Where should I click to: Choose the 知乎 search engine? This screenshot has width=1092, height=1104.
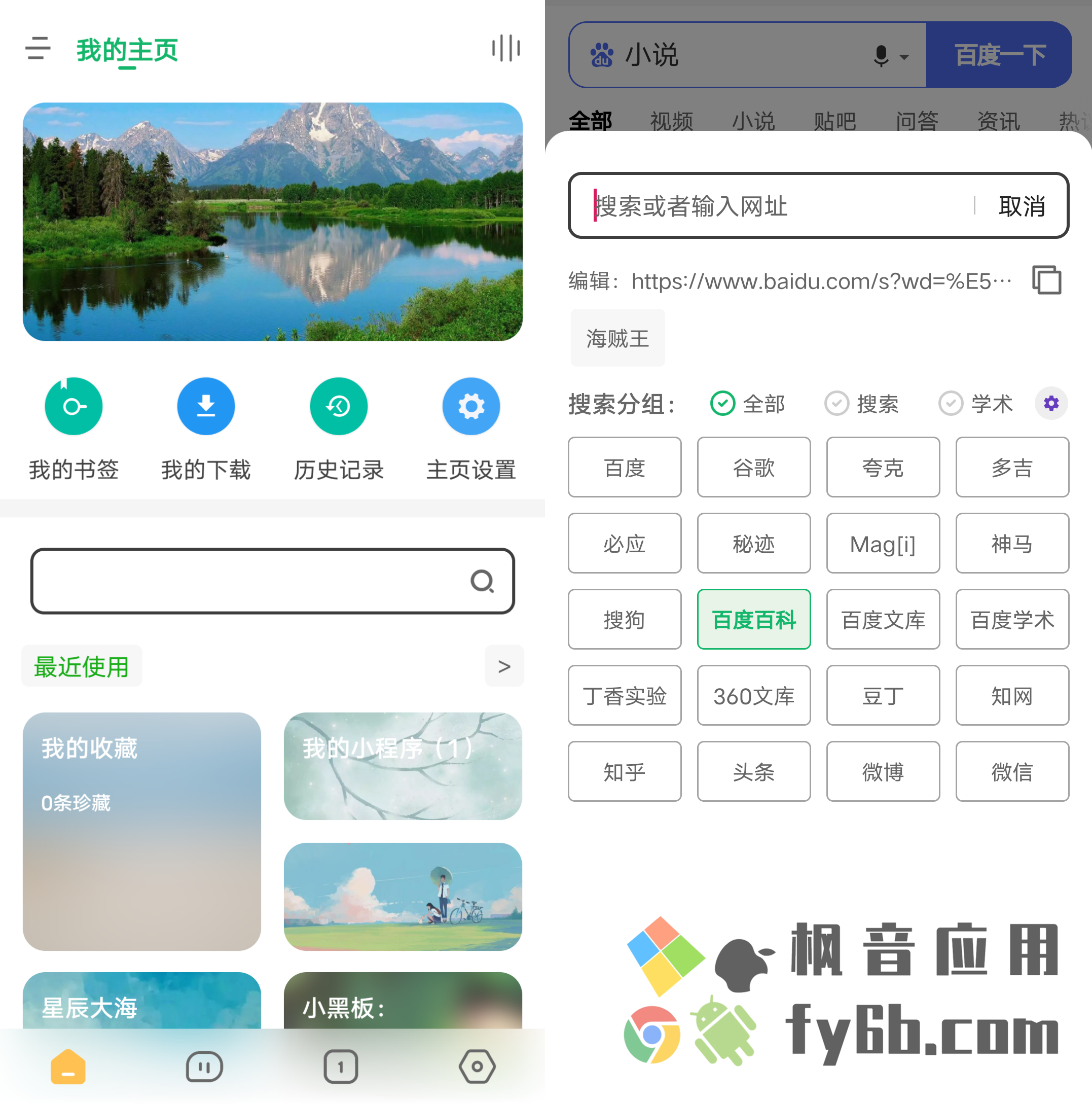pos(624,771)
